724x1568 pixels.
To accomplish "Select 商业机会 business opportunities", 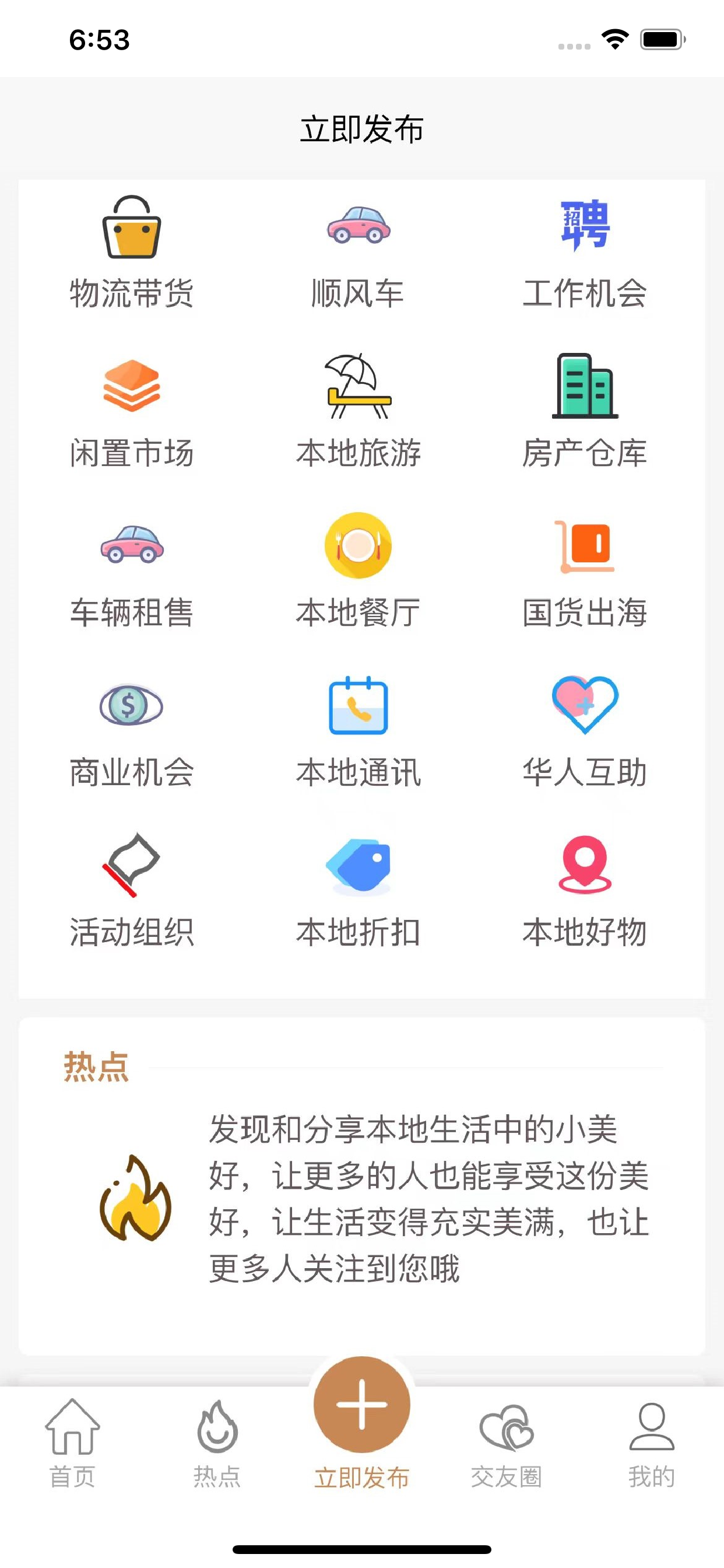I will click(x=131, y=731).
